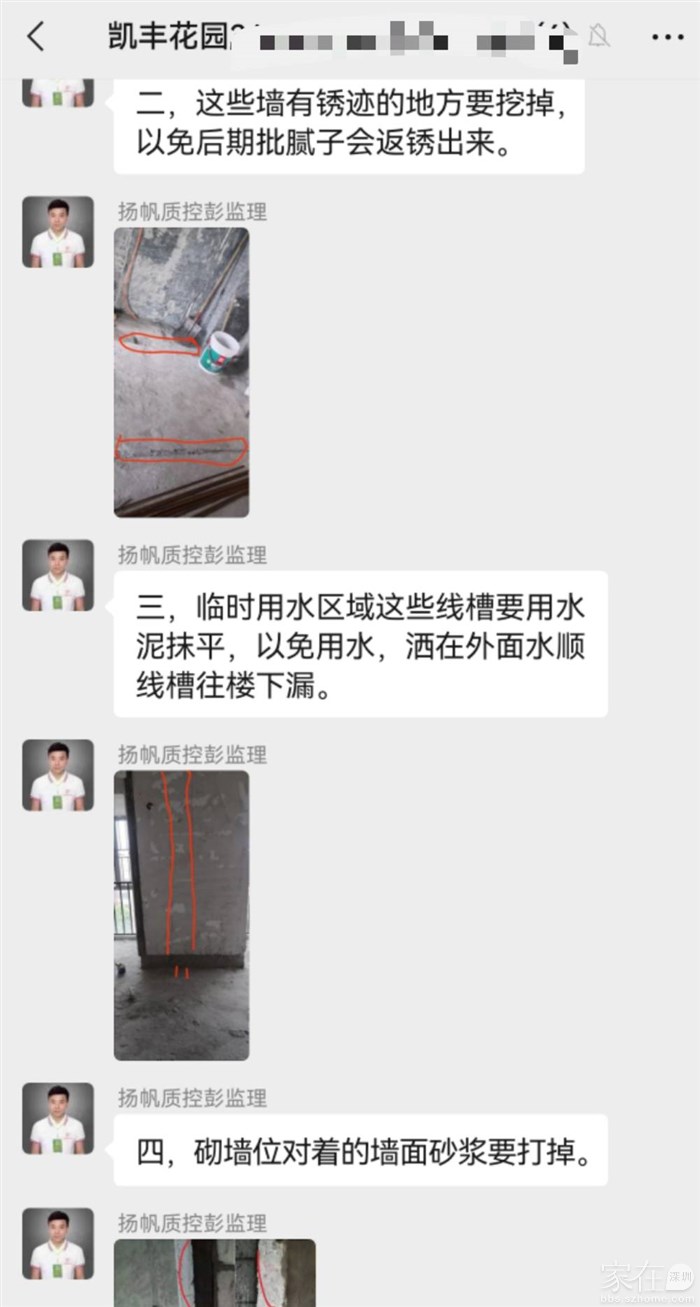Open the photo with red circles on floor
This screenshot has height=1307, width=700.
(181, 372)
